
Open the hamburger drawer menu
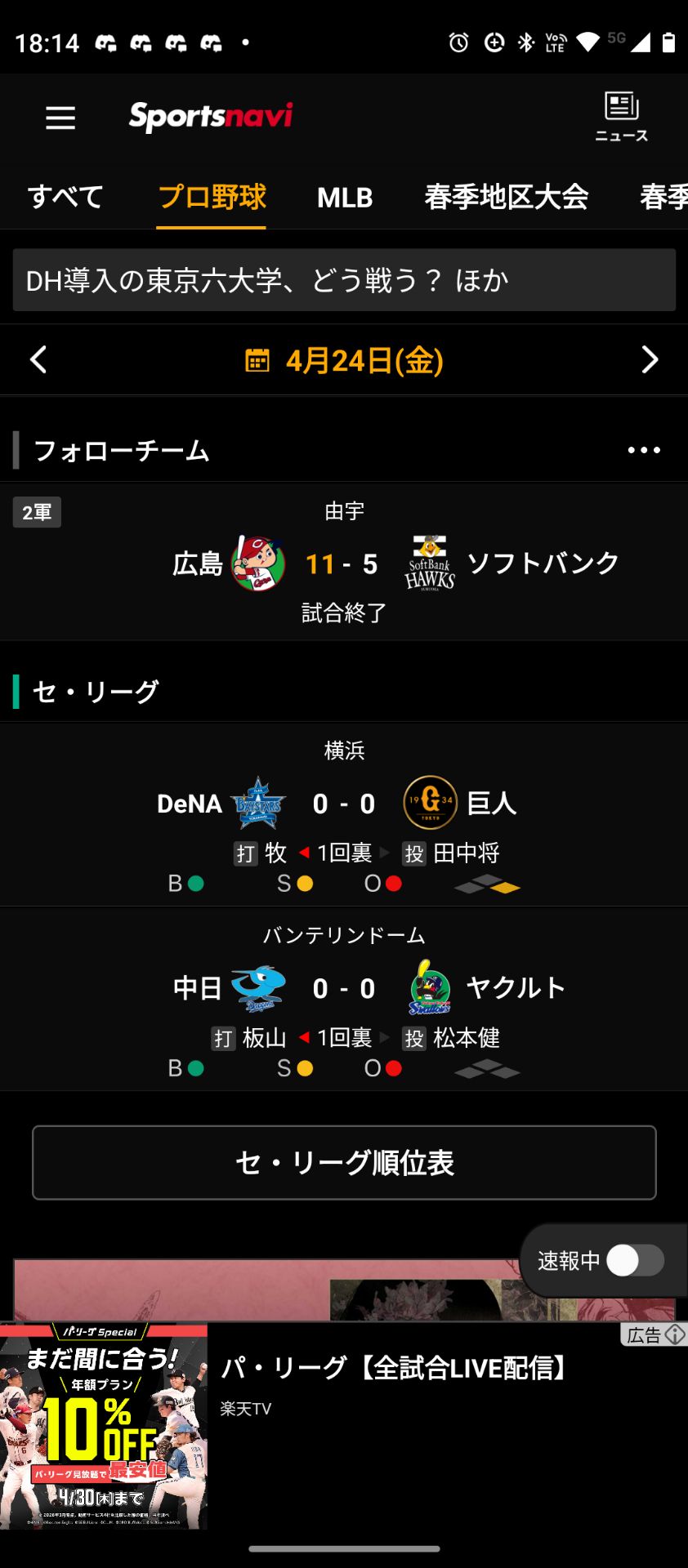click(x=60, y=118)
